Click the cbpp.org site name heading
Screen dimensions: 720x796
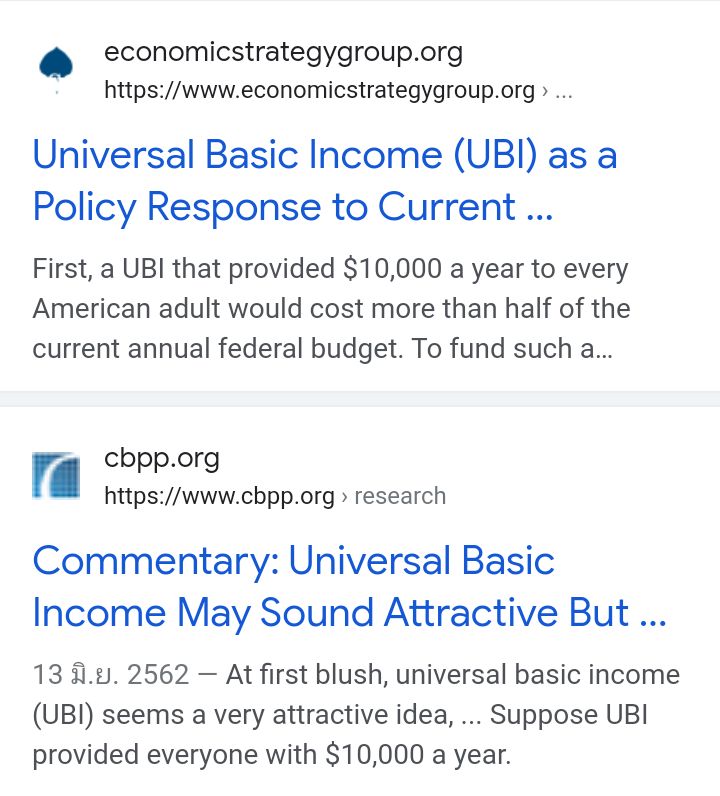(161, 458)
